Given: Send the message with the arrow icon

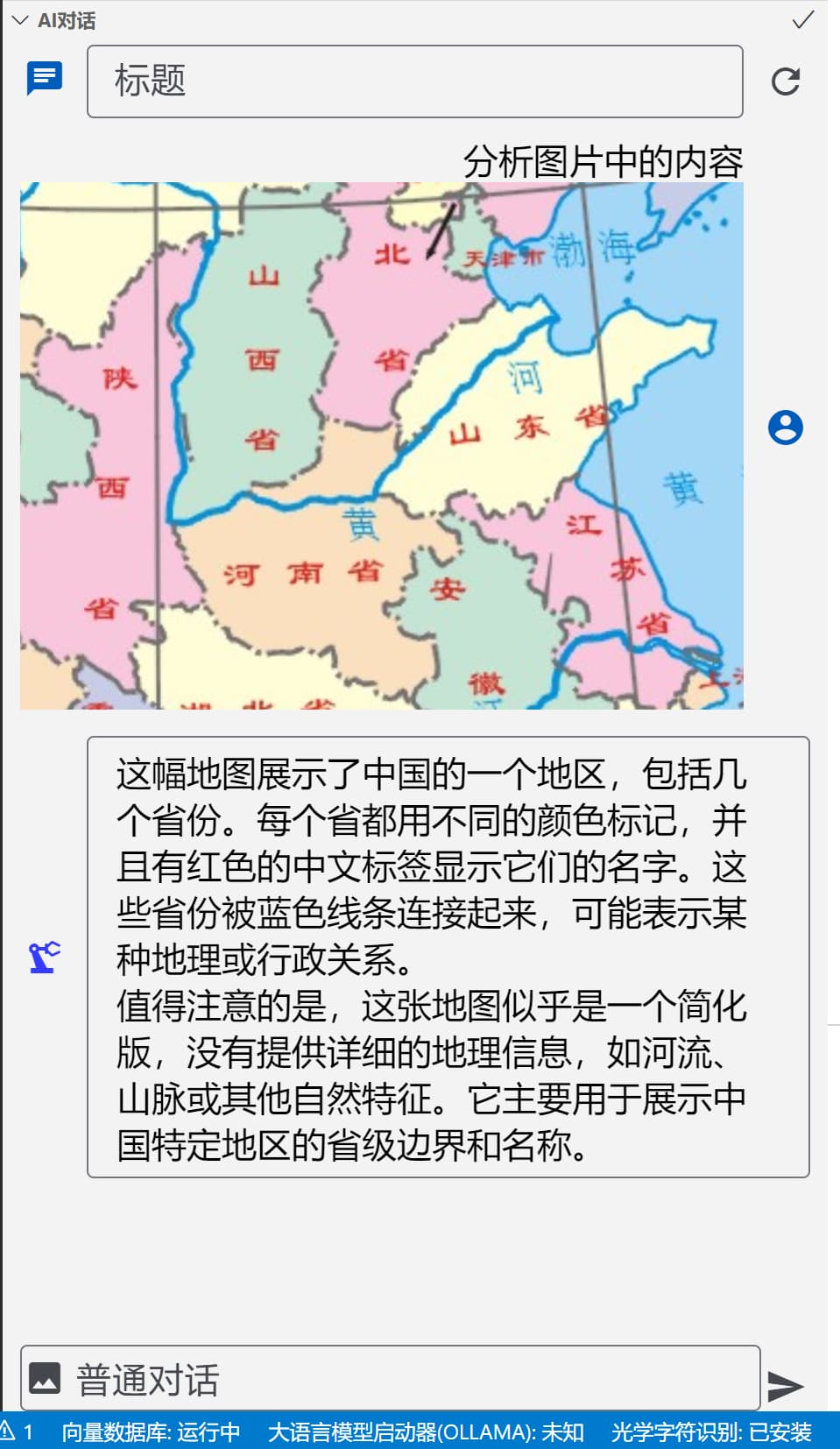Looking at the screenshot, I should (785, 1385).
